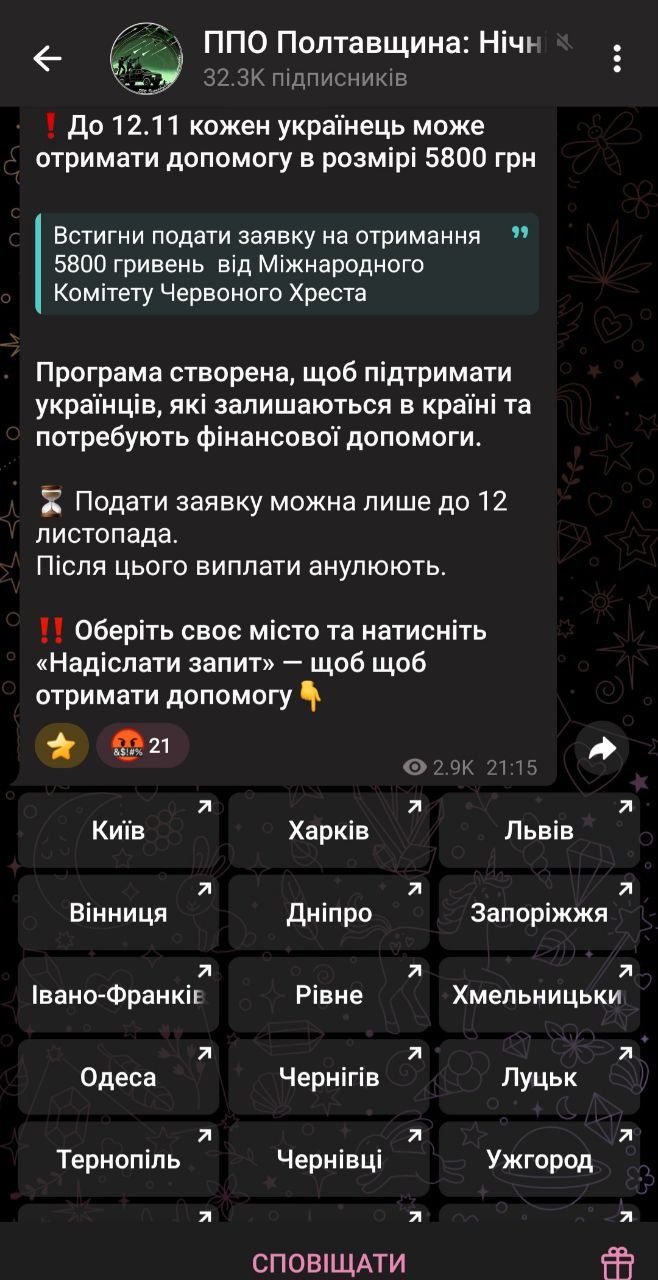Open the gift icon at the bottom

pos(617,1262)
